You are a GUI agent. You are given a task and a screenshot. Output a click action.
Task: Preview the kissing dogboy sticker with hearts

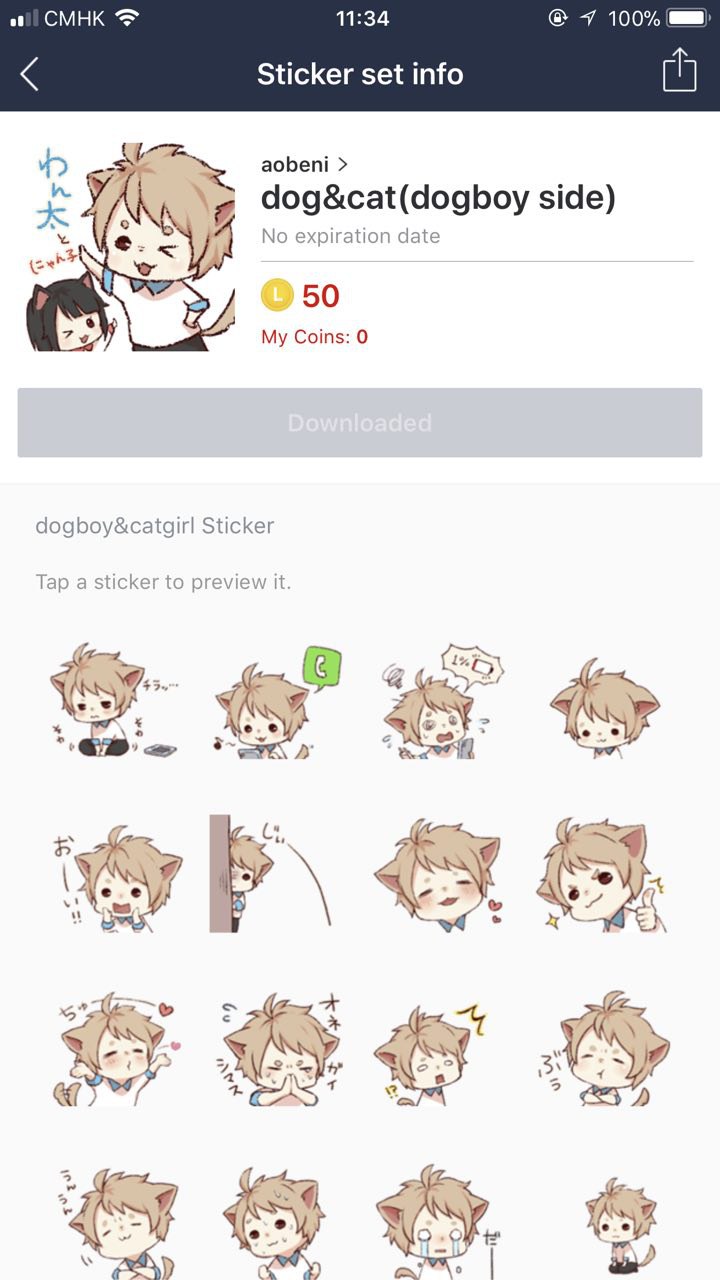tap(110, 1047)
